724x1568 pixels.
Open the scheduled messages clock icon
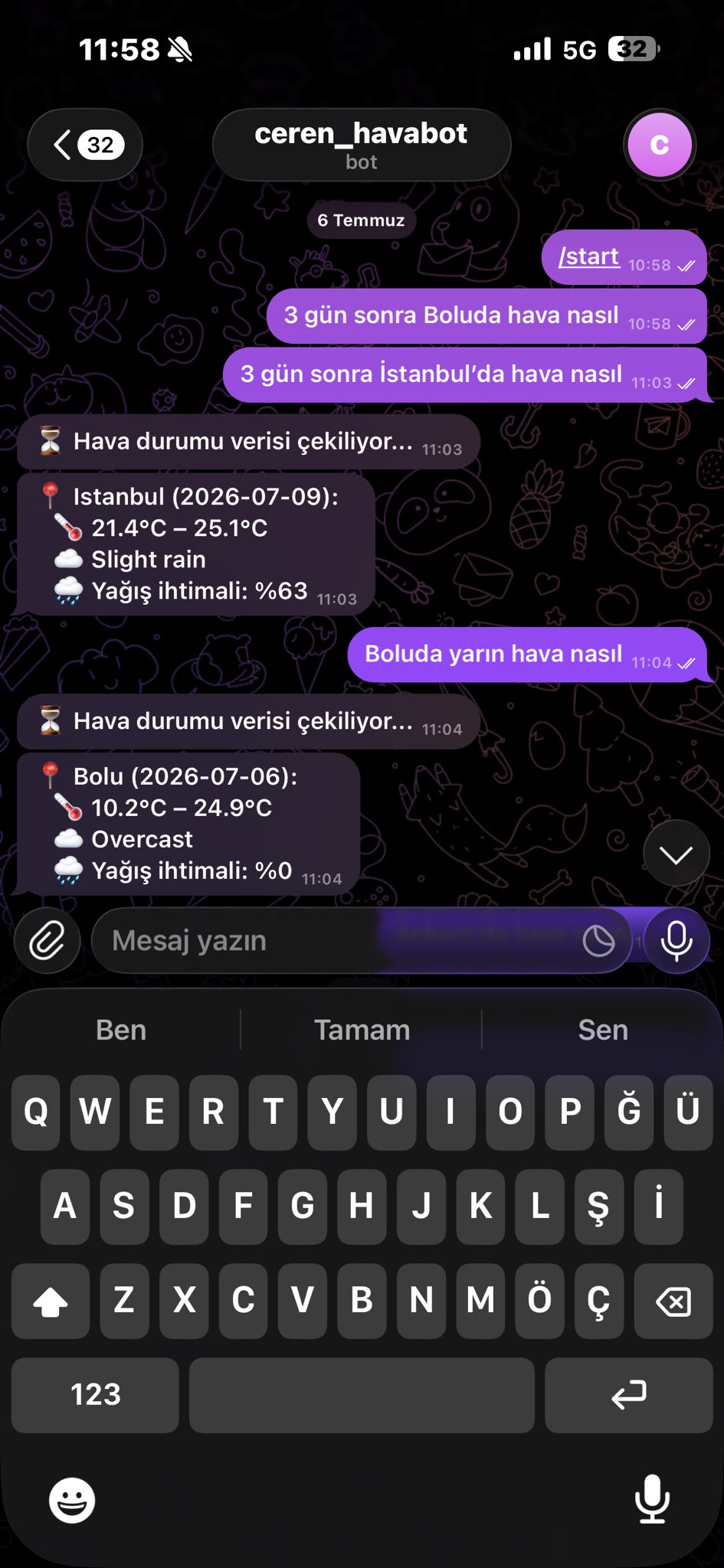click(598, 940)
